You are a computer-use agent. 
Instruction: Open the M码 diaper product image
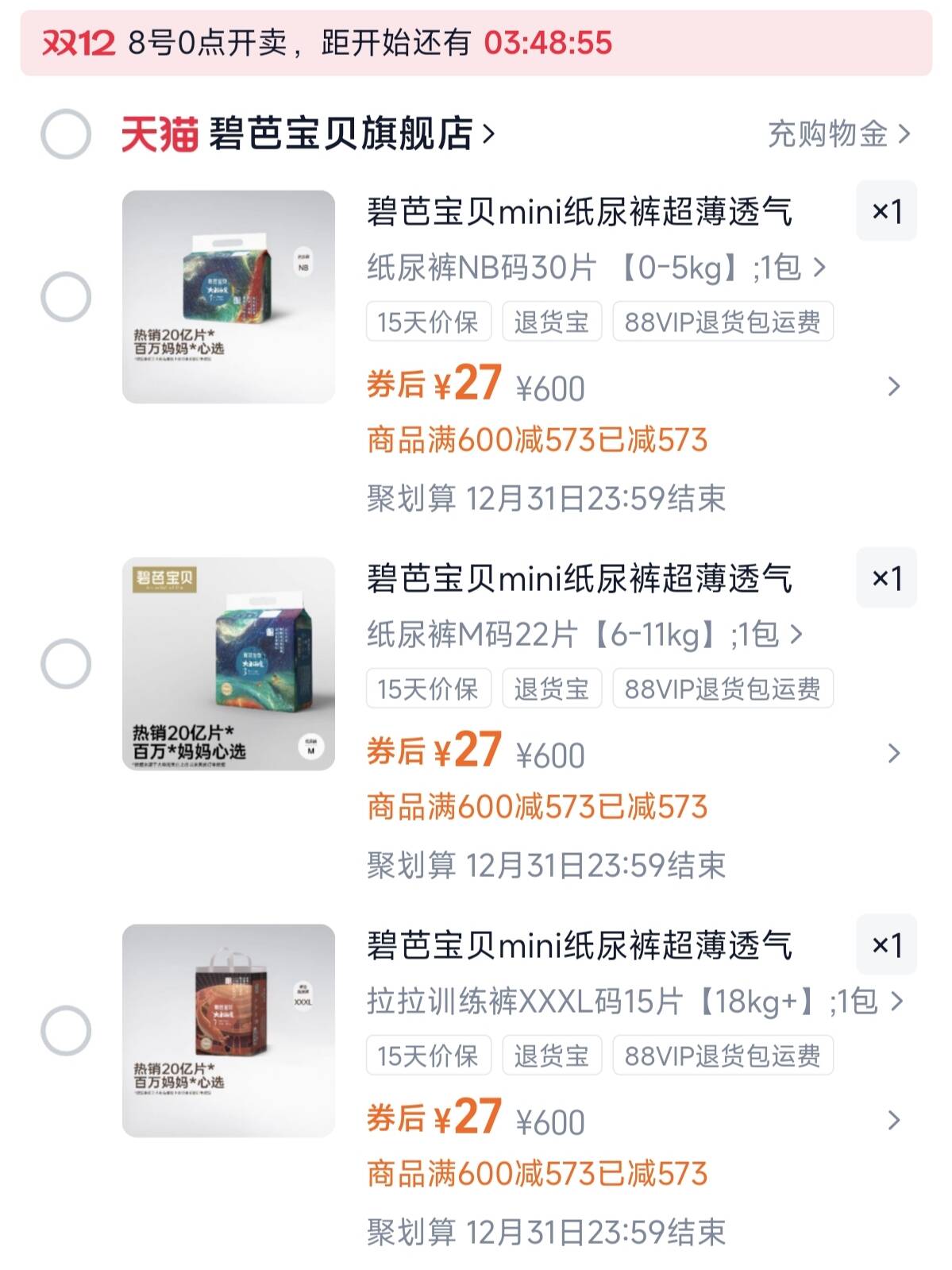(x=229, y=664)
